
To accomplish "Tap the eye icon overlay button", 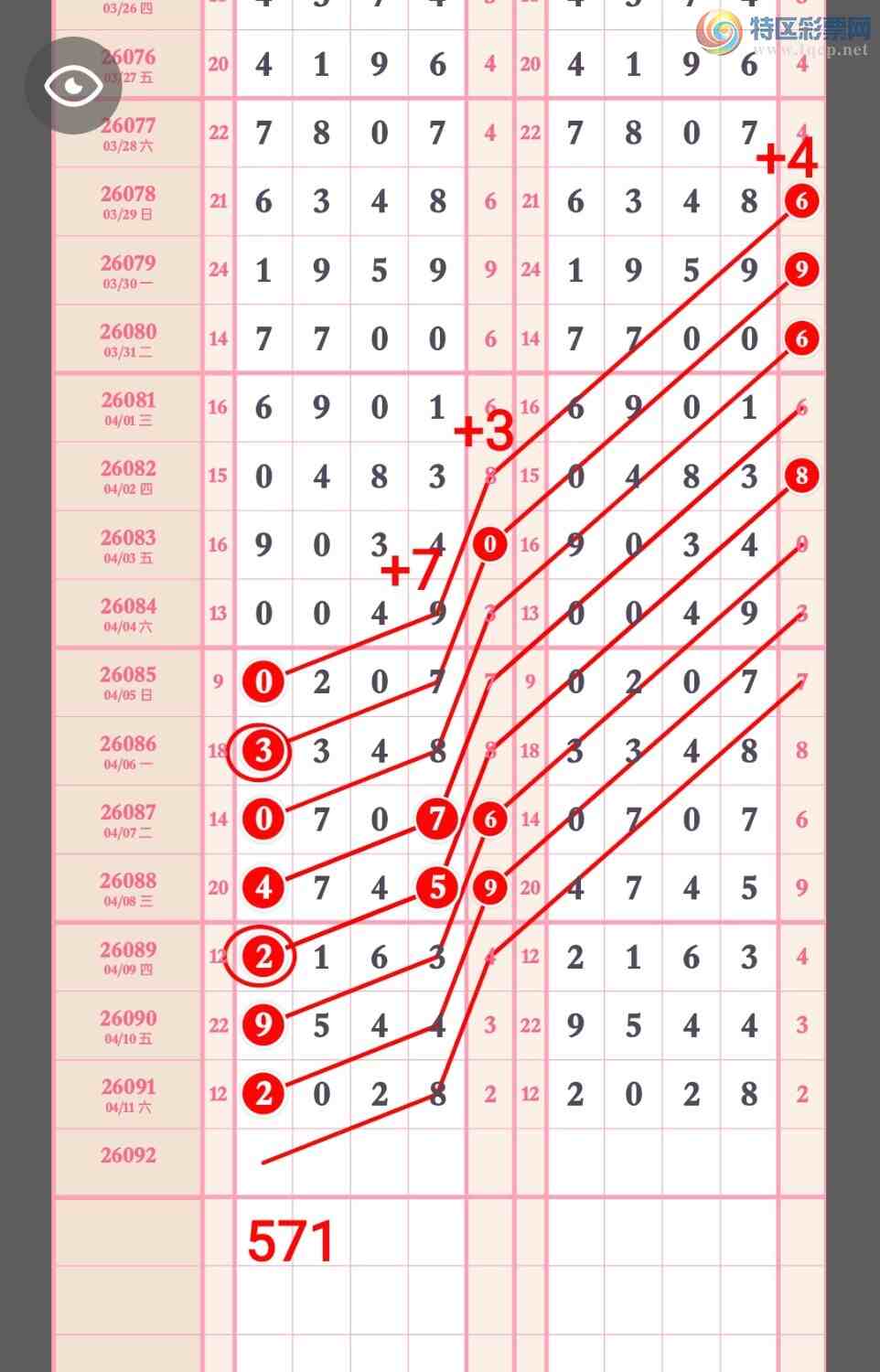I will point(73,87).
